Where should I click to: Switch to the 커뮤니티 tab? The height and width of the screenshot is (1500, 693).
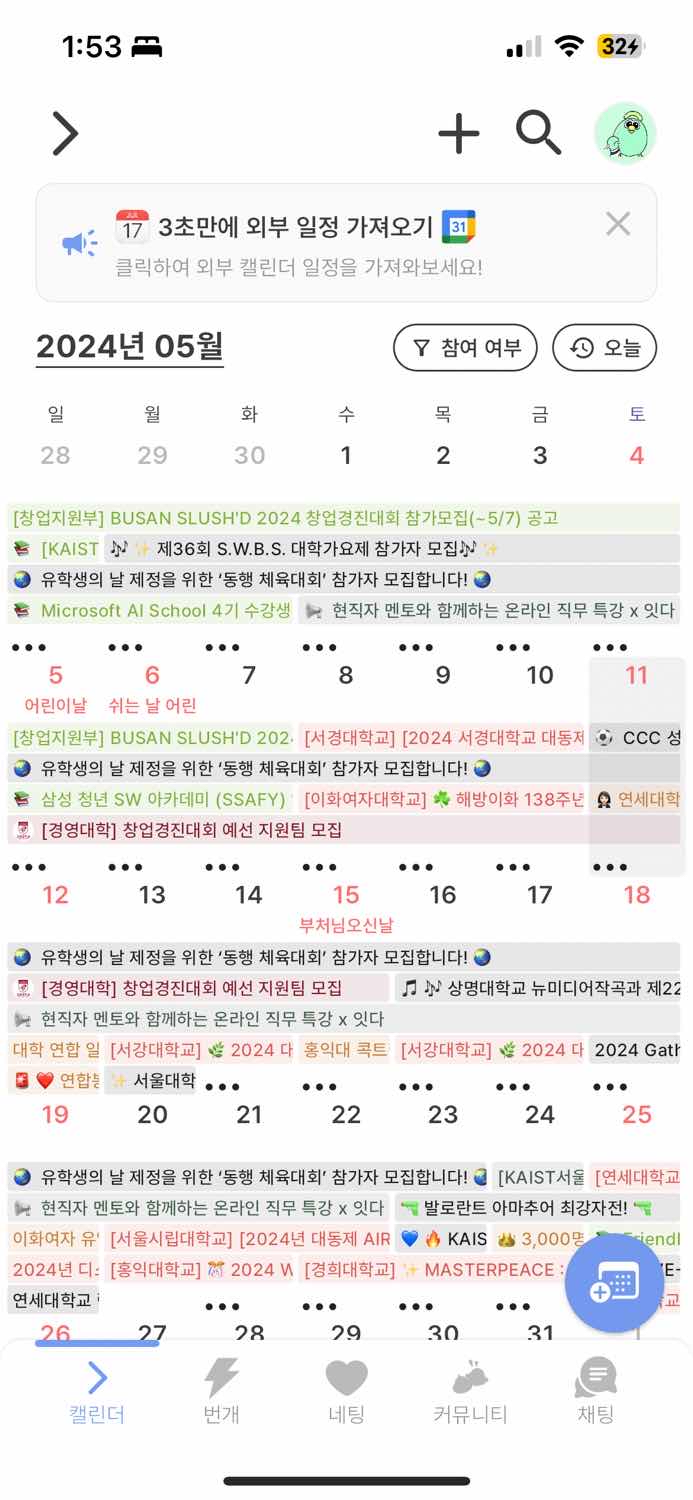pyautogui.click(x=470, y=1390)
